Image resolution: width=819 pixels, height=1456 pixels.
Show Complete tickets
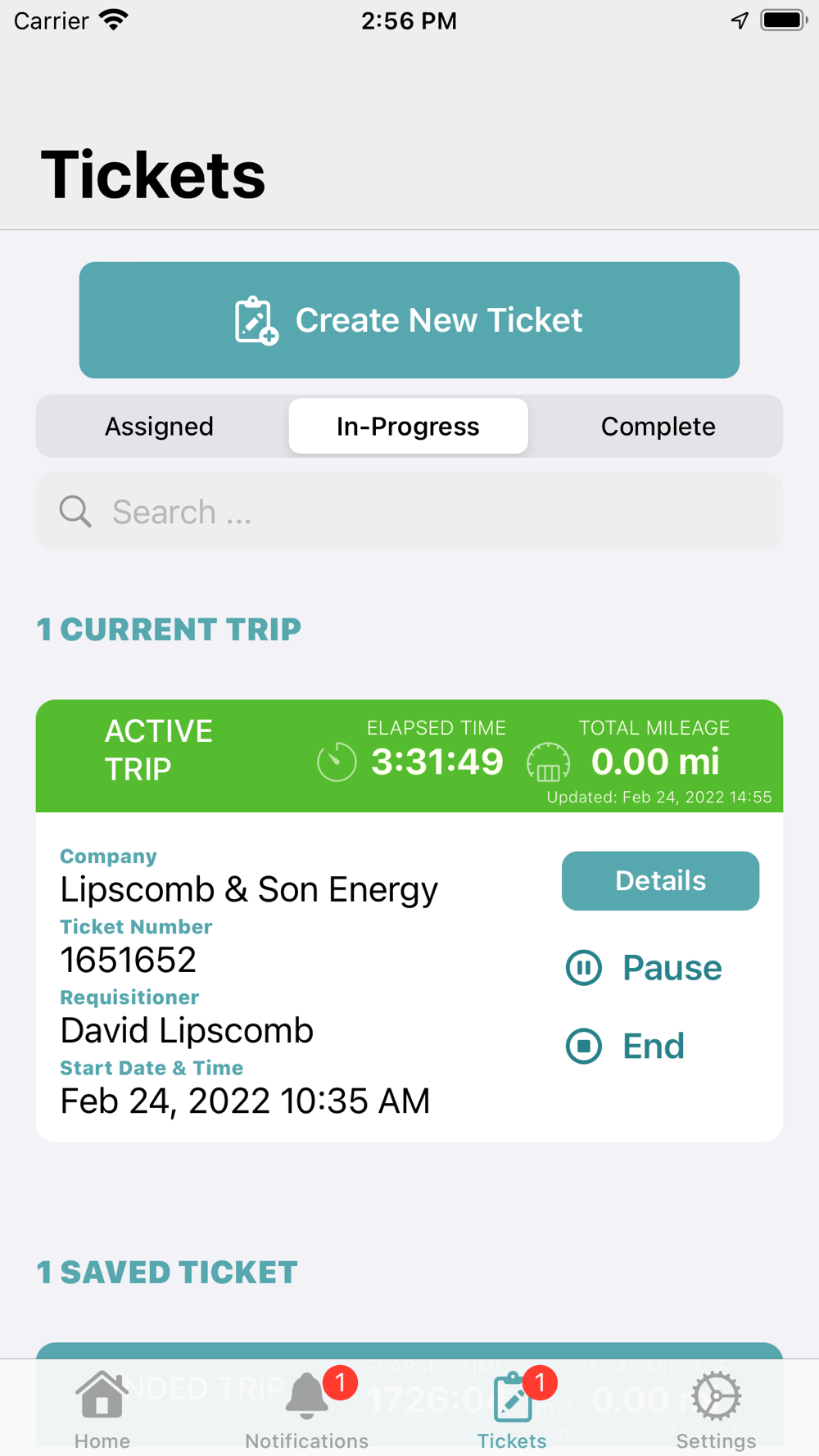click(x=658, y=426)
